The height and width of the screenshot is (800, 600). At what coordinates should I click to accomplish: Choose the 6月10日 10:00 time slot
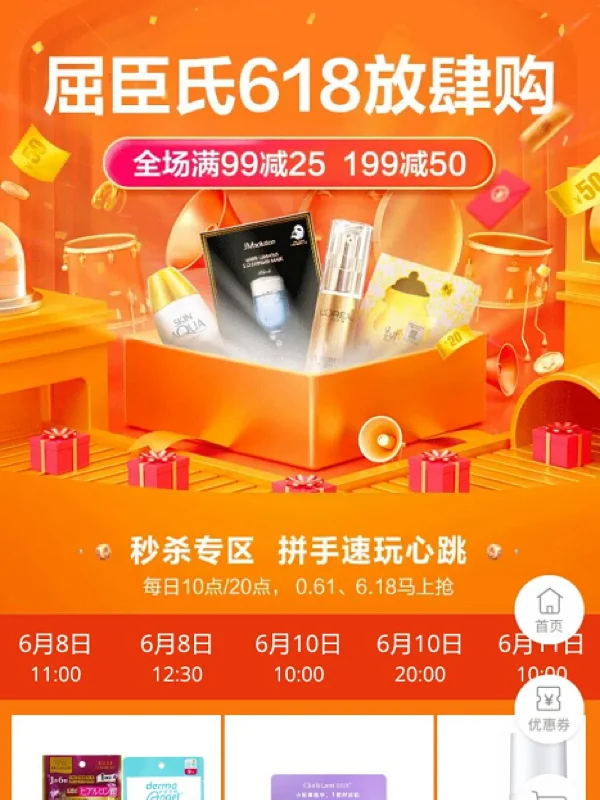[x=298, y=657]
